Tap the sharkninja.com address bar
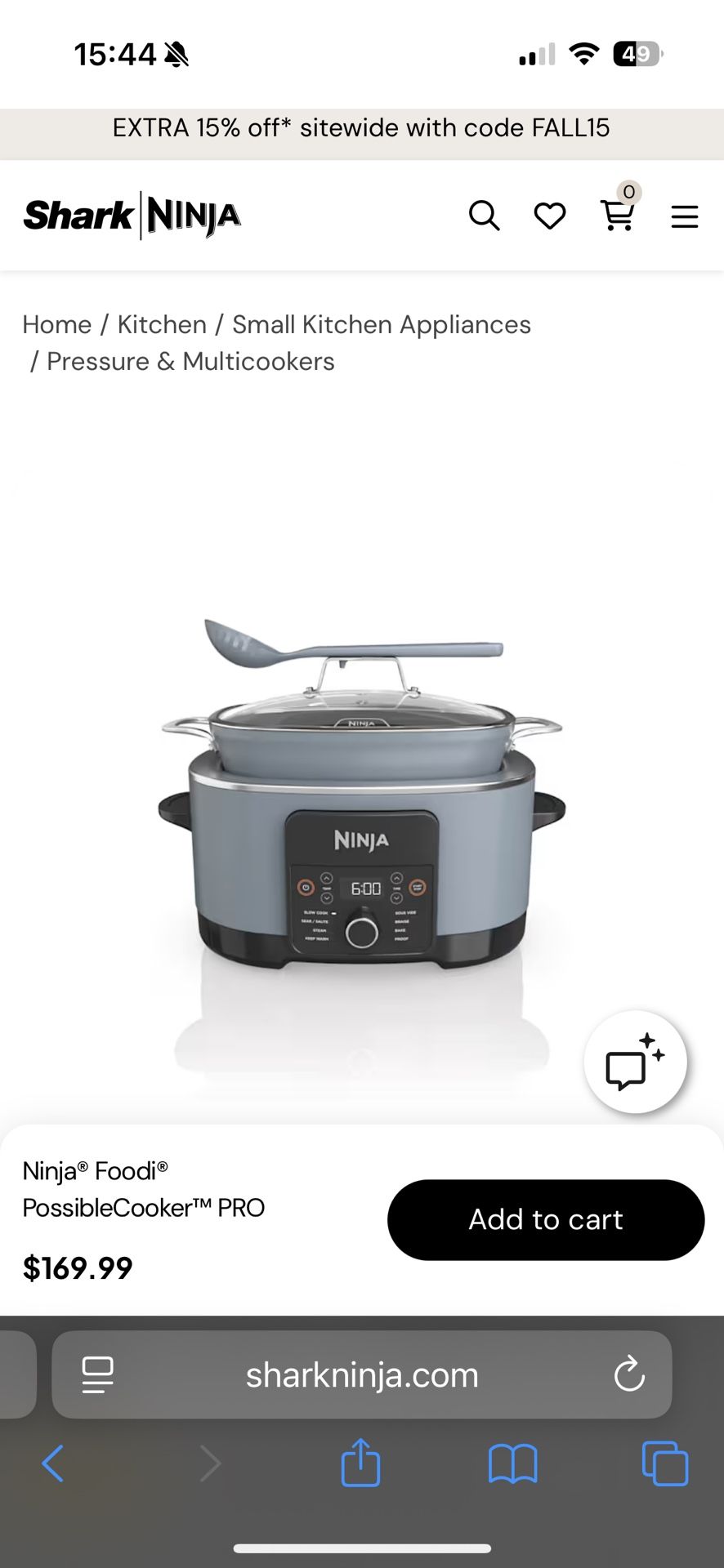Image resolution: width=724 pixels, height=1568 pixels. point(361,1375)
